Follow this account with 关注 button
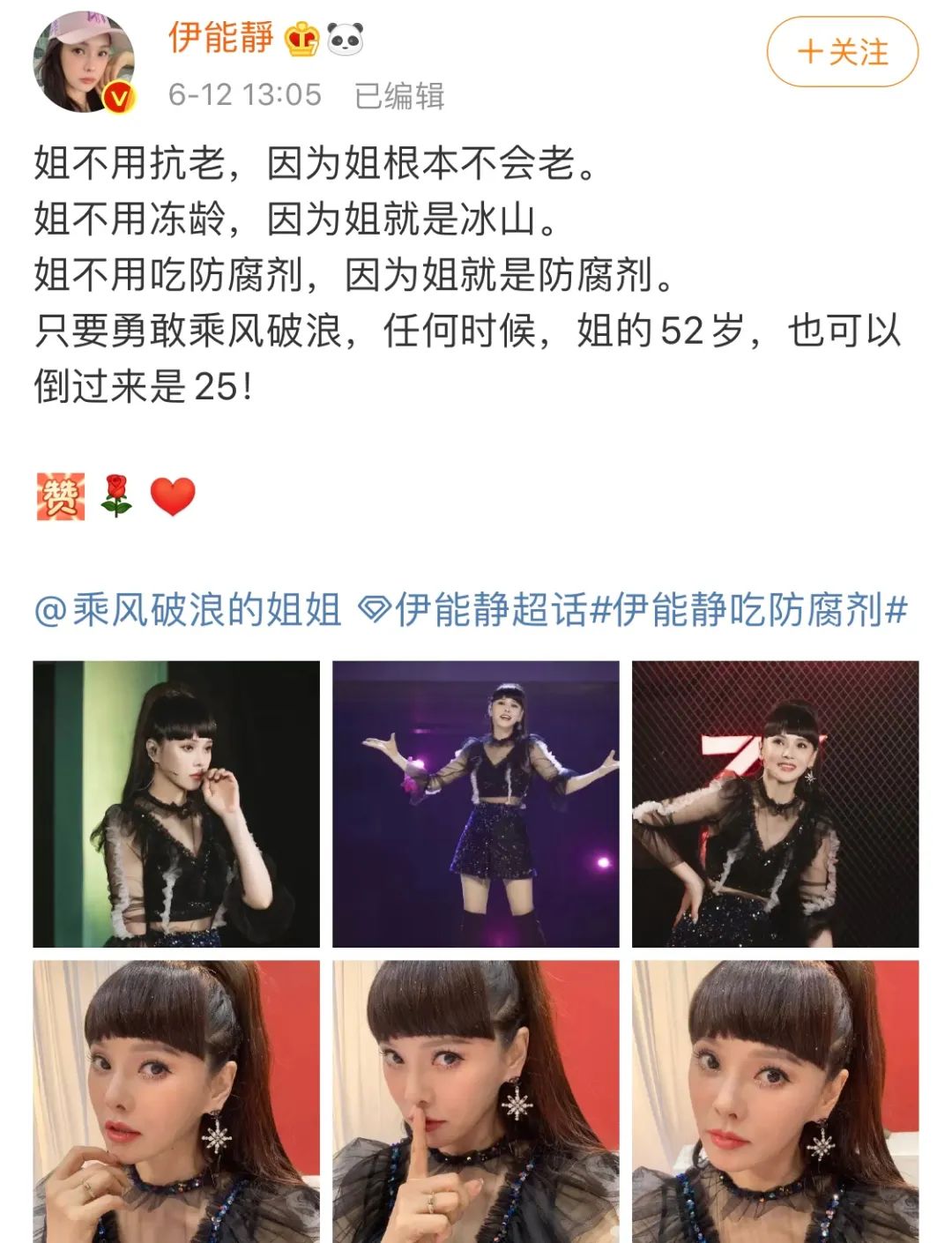 pyautogui.click(x=842, y=52)
